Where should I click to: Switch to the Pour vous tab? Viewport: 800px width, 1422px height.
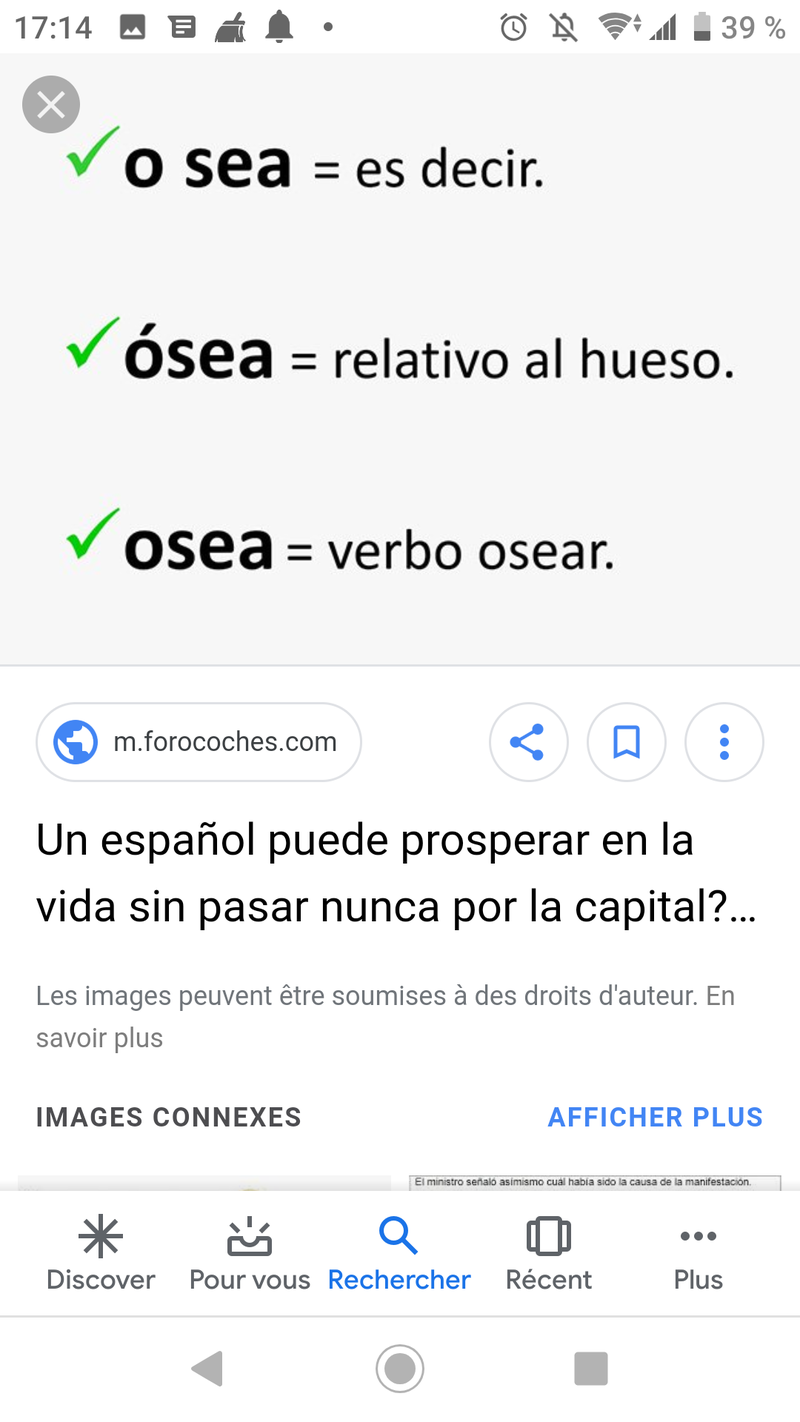[x=250, y=1256]
